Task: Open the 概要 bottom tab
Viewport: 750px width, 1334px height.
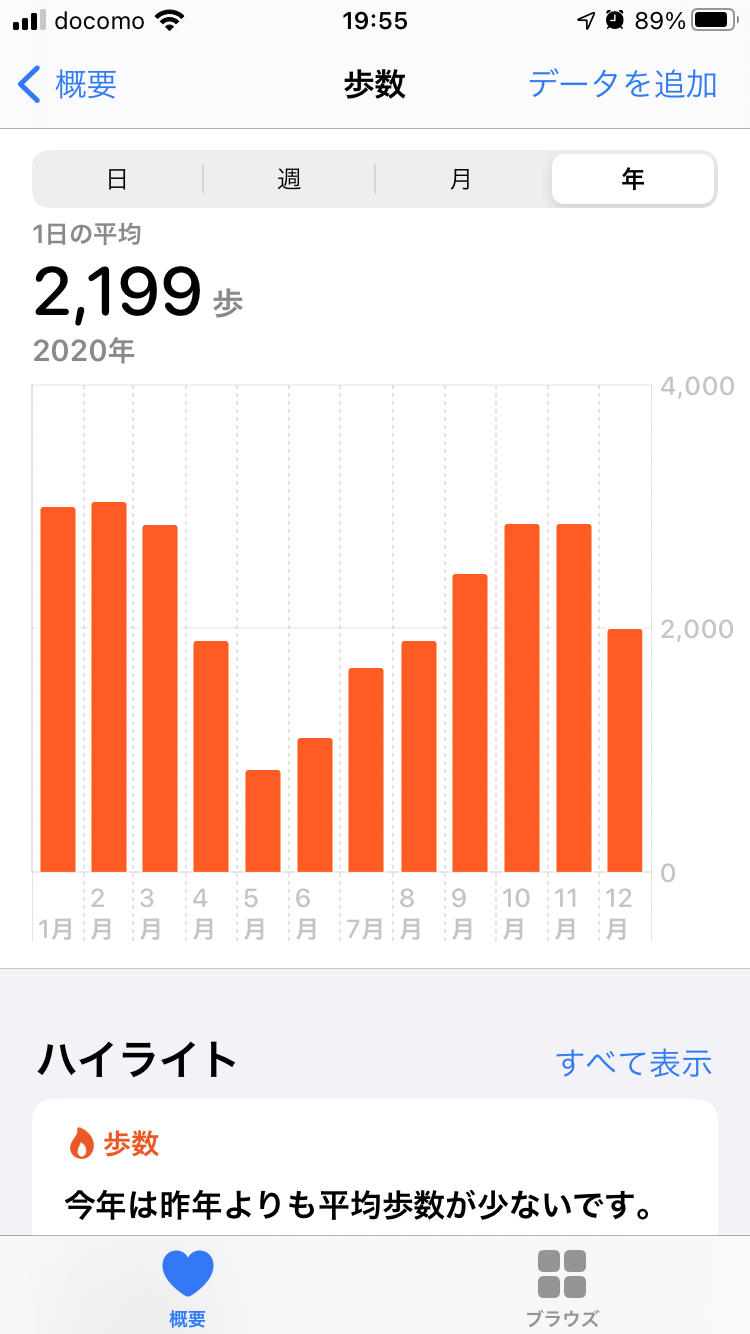Action: (187, 1287)
